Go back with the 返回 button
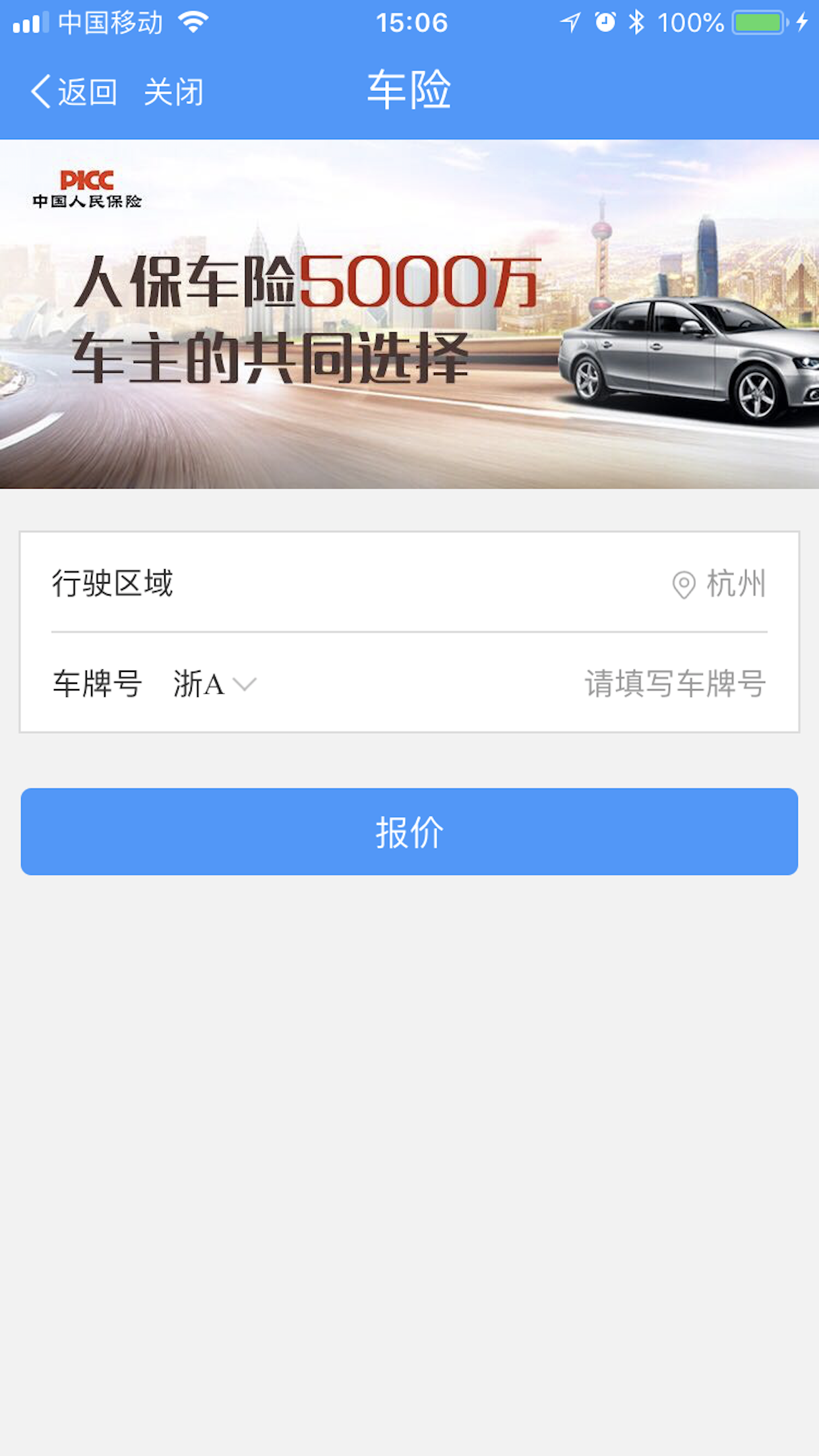Viewport: 819px width, 1456px height. click(x=74, y=91)
